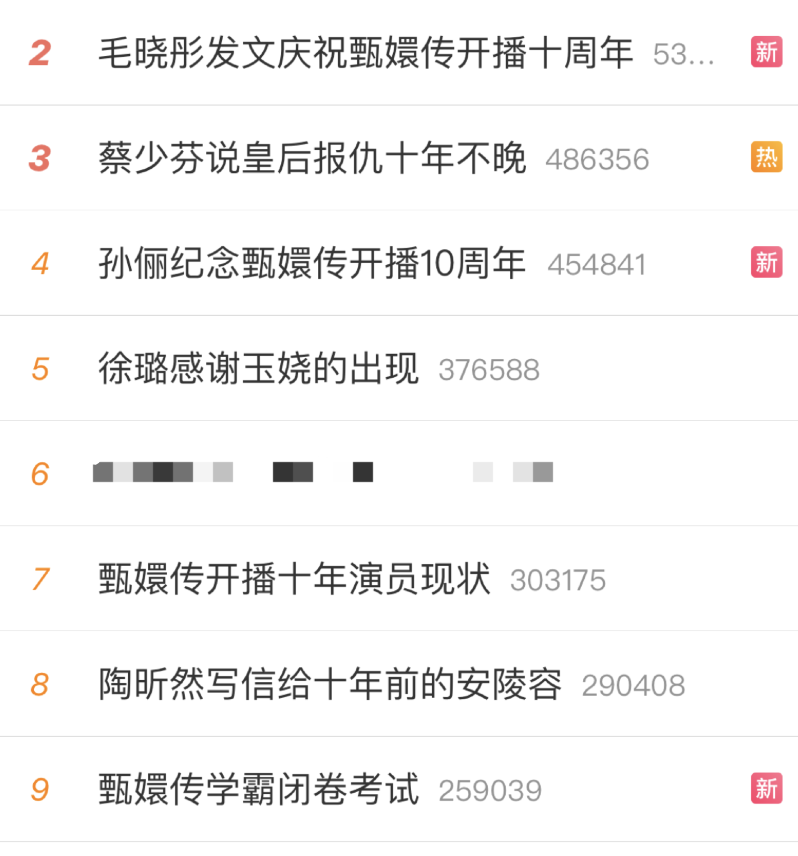
Task: Open the topic 毛晓彤发文庆祝甄嬛传开播十周年
Action: (x=365, y=53)
